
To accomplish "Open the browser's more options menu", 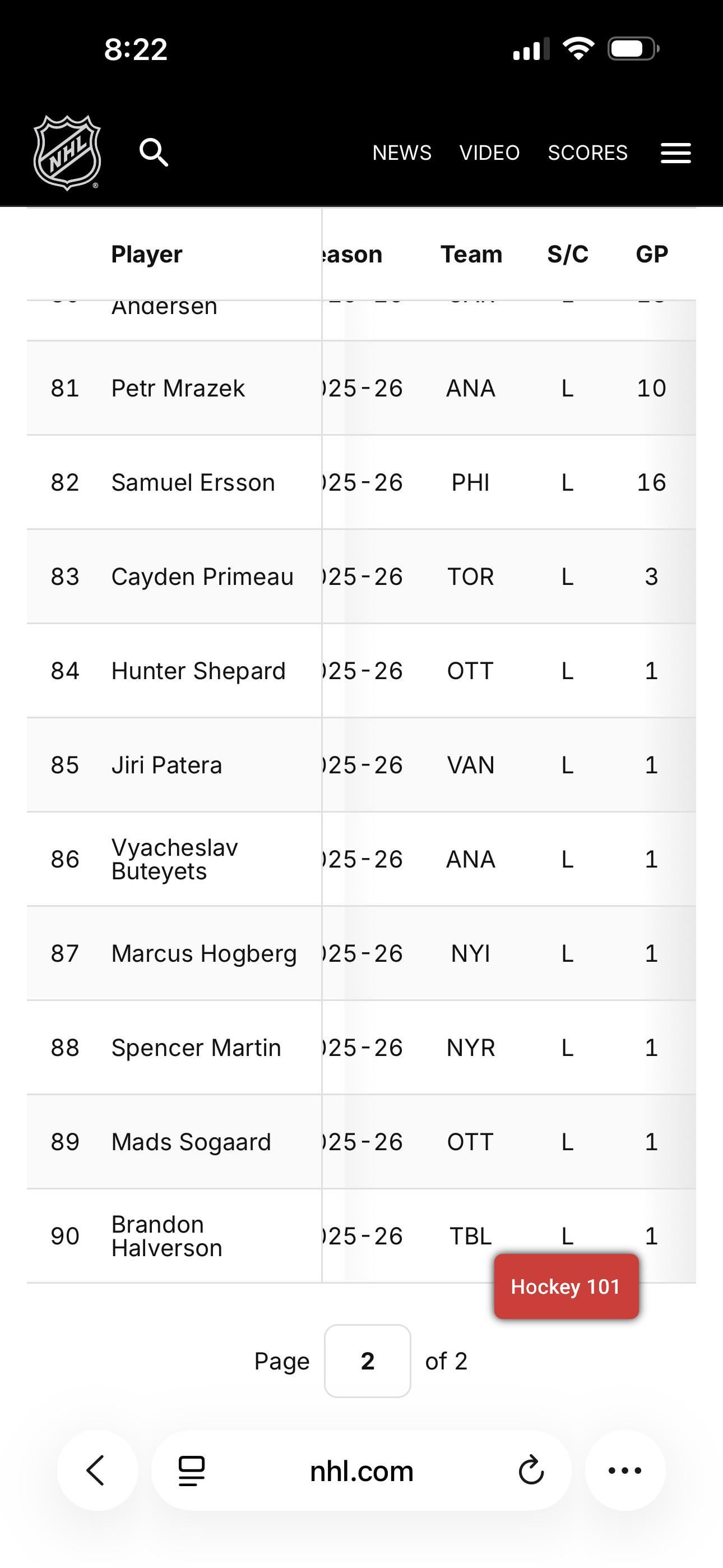I will pos(625,1470).
